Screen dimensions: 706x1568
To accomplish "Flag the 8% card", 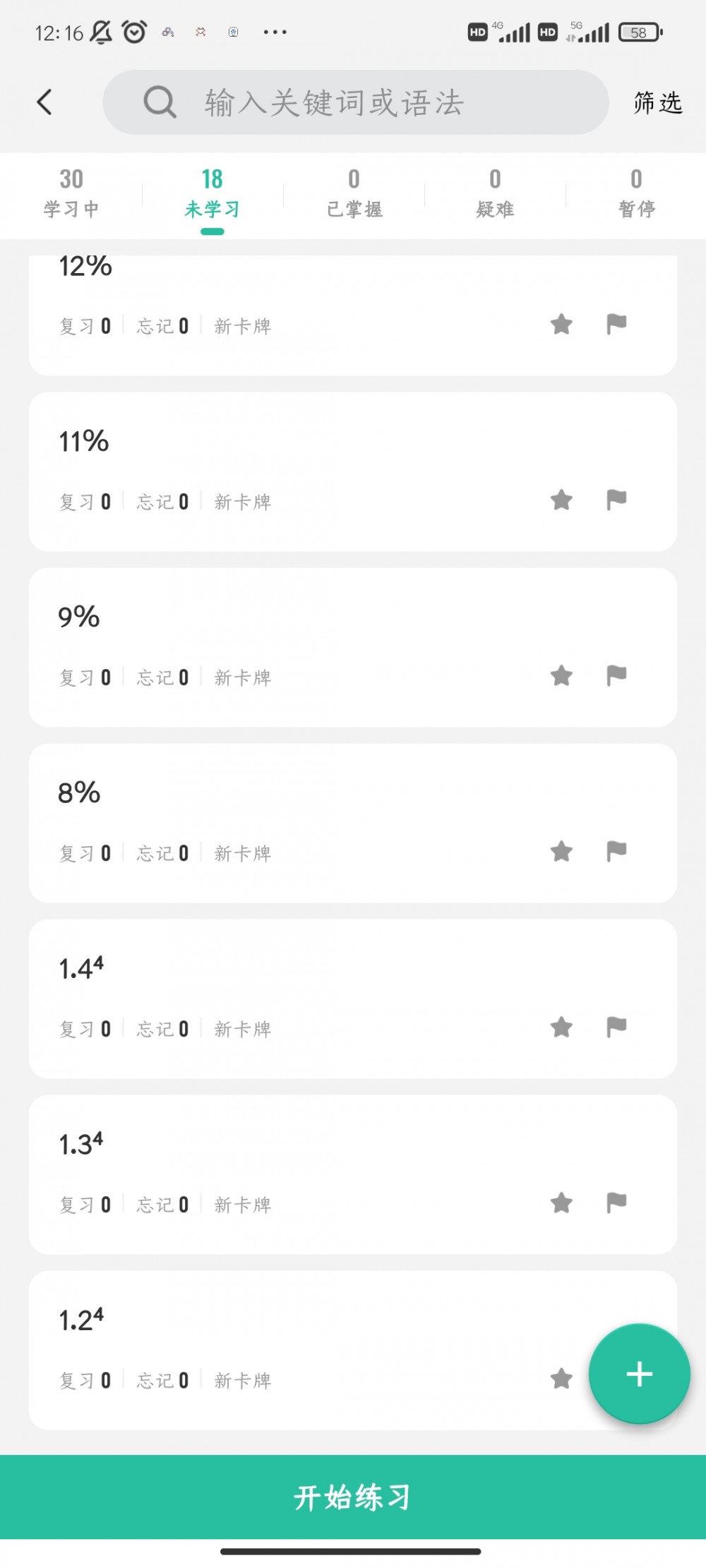I will click(616, 852).
